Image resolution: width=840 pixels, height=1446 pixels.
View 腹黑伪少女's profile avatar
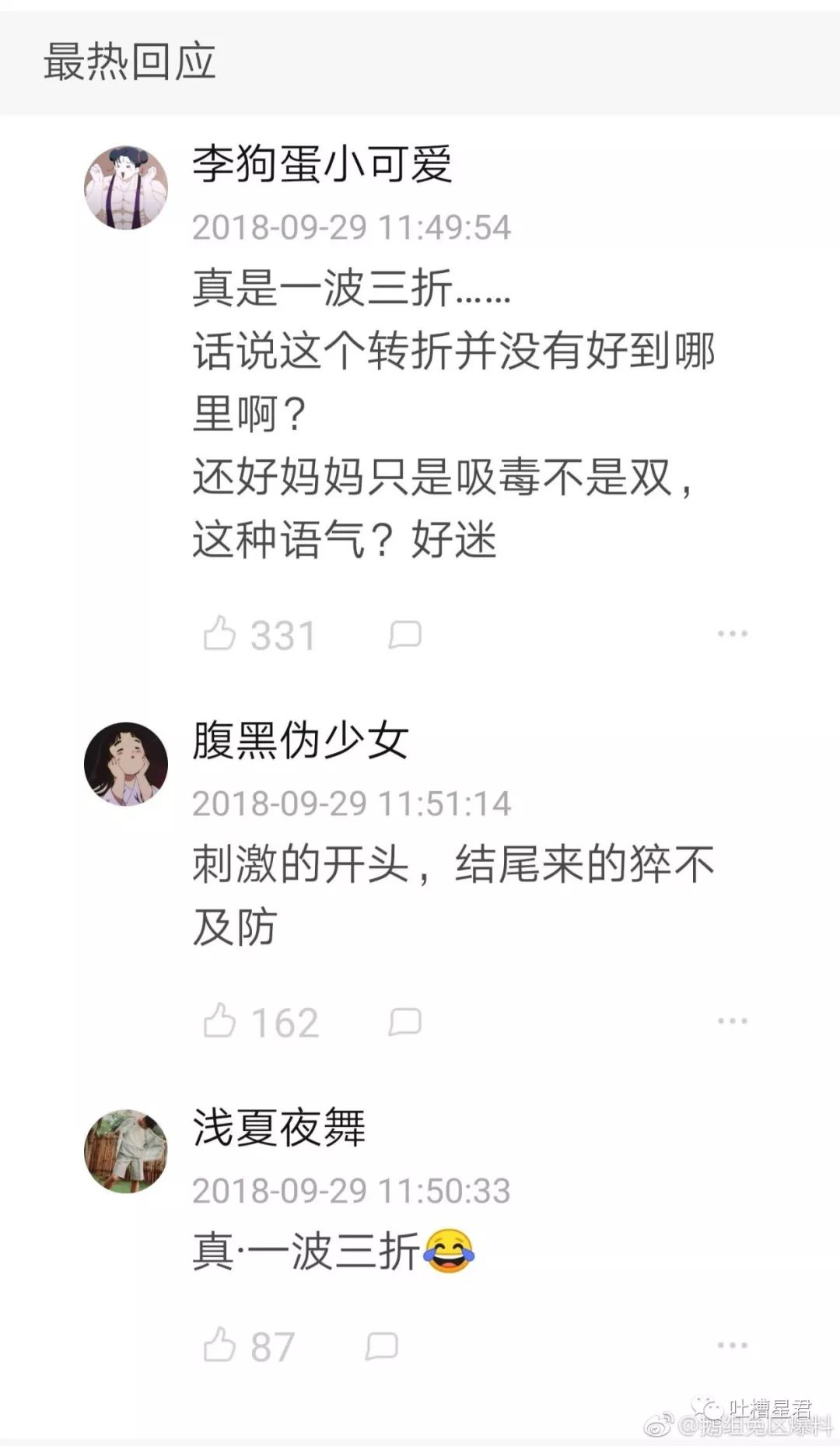(126, 764)
